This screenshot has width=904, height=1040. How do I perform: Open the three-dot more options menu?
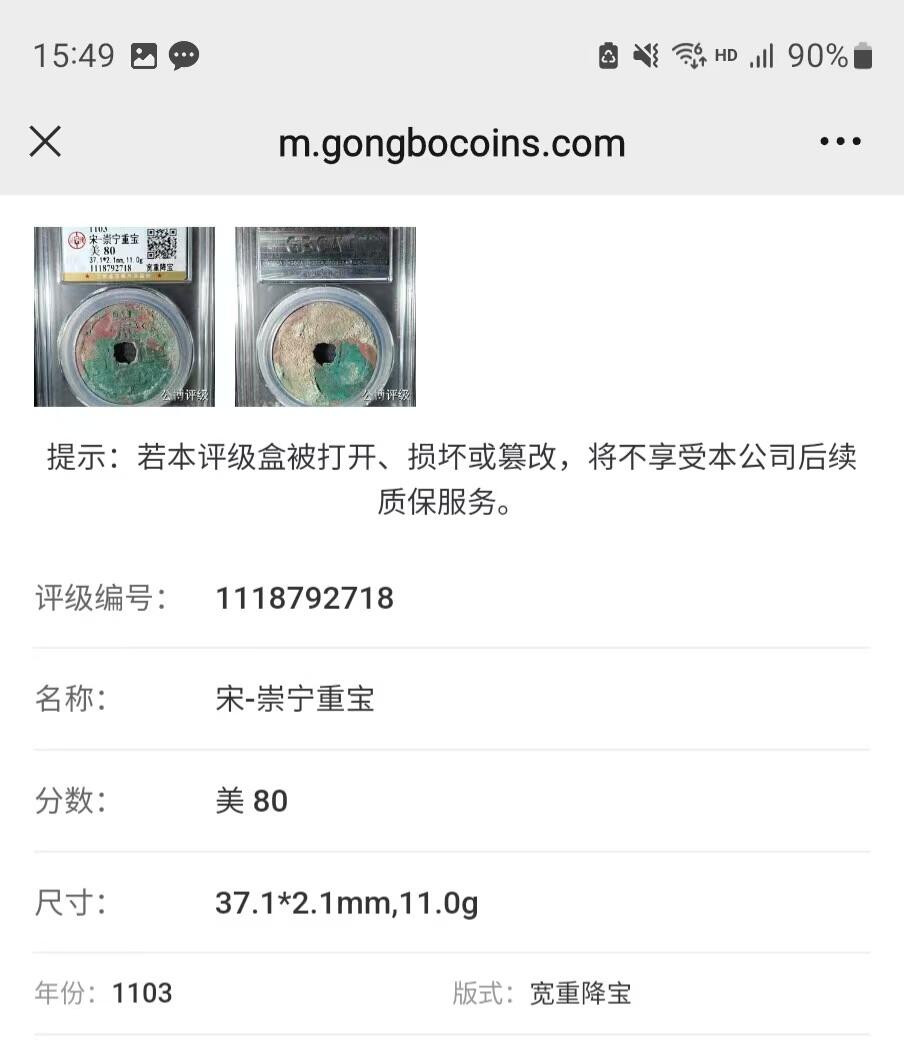pos(840,142)
